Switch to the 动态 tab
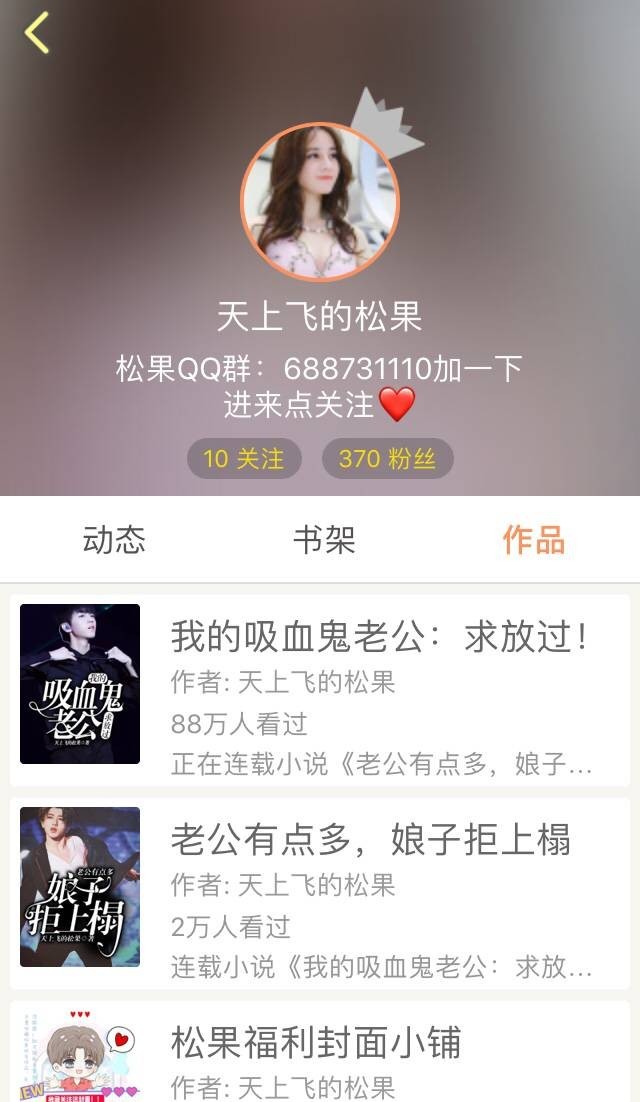 pyautogui.click(x=114, y=540)
